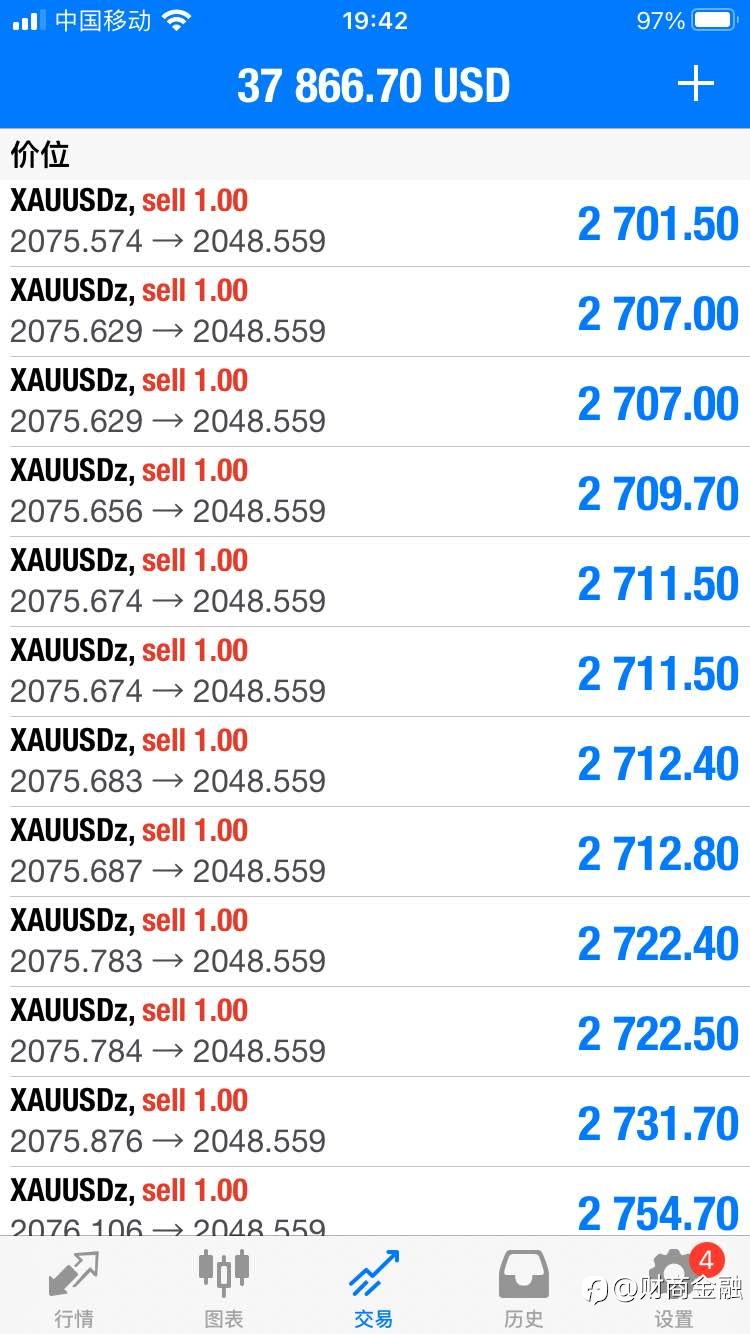Open the 设置 settings tab
750x1334 pixels.
[x=674, y=1288]
